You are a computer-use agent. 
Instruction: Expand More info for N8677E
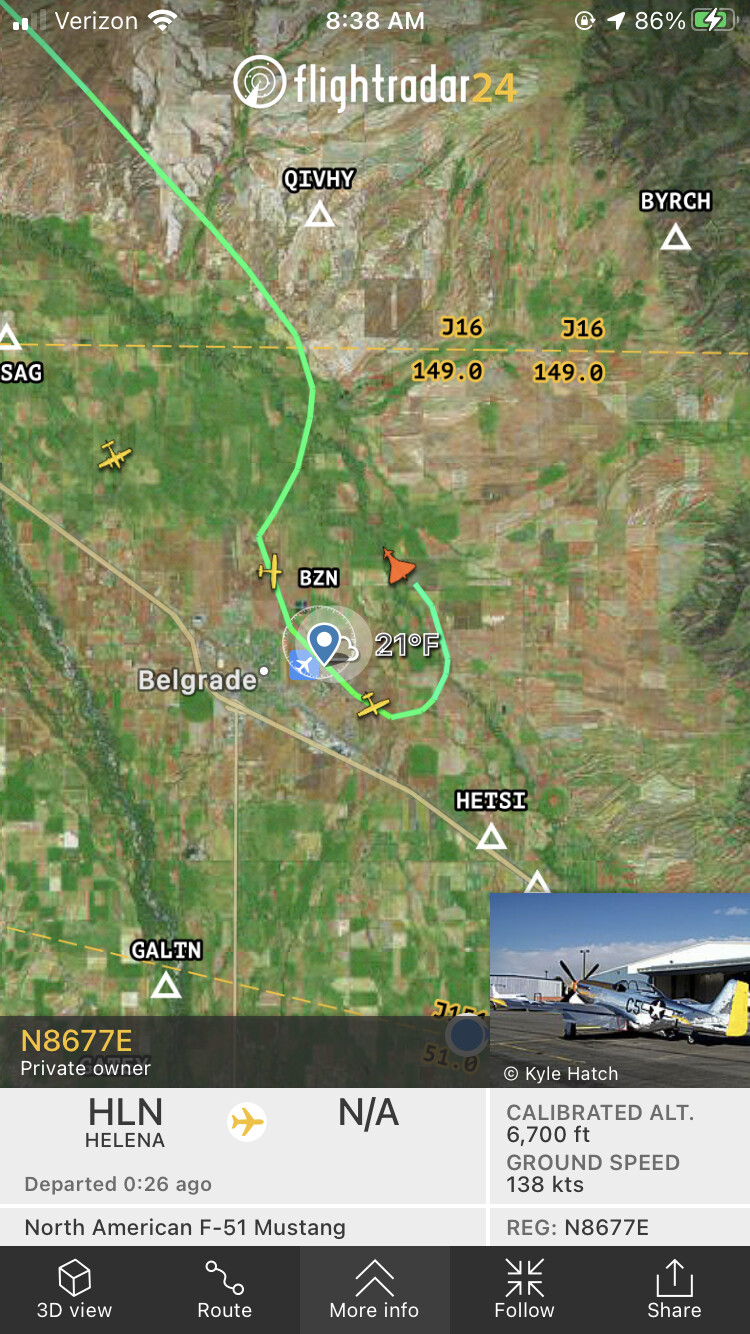point(375,1290)
